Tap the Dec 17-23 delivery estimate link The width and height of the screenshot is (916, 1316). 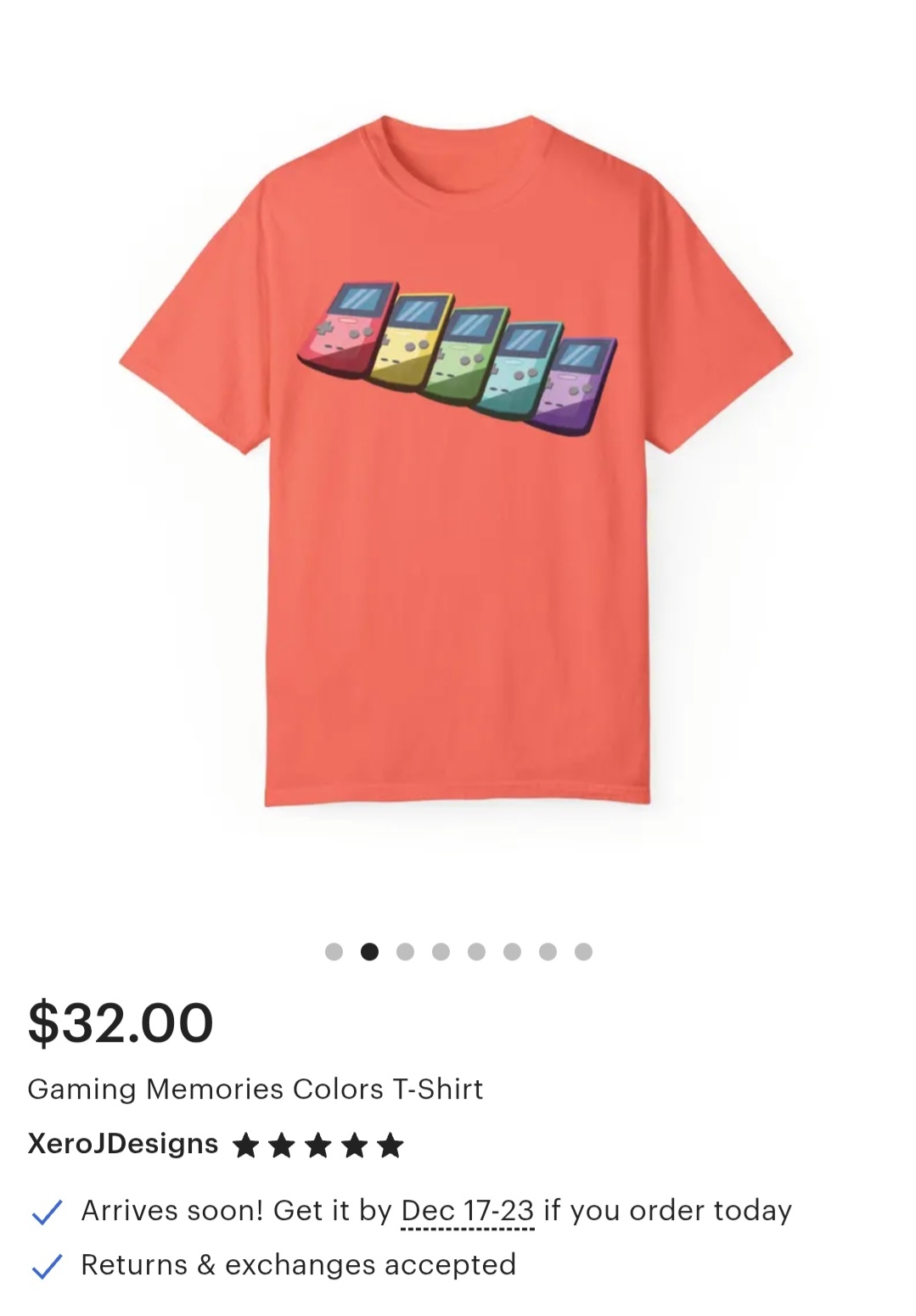pyautogui.click(x=467, y=1211)
